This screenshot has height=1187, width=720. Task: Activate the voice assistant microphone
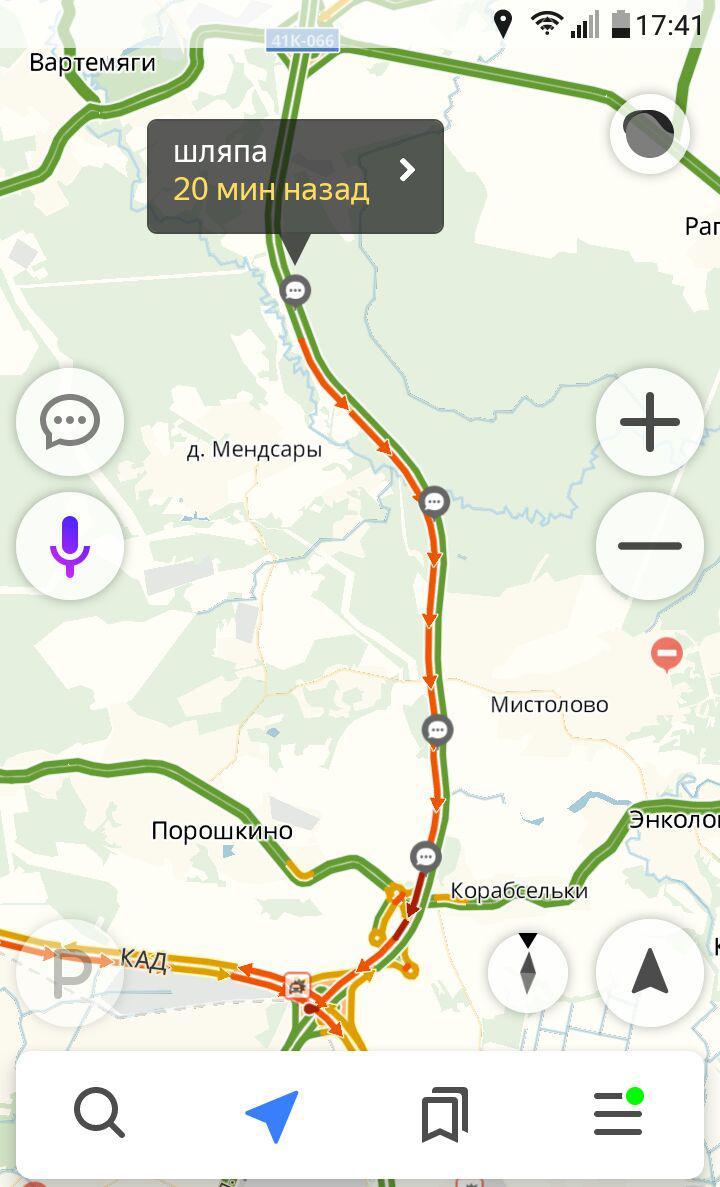[x=70, y=546]
